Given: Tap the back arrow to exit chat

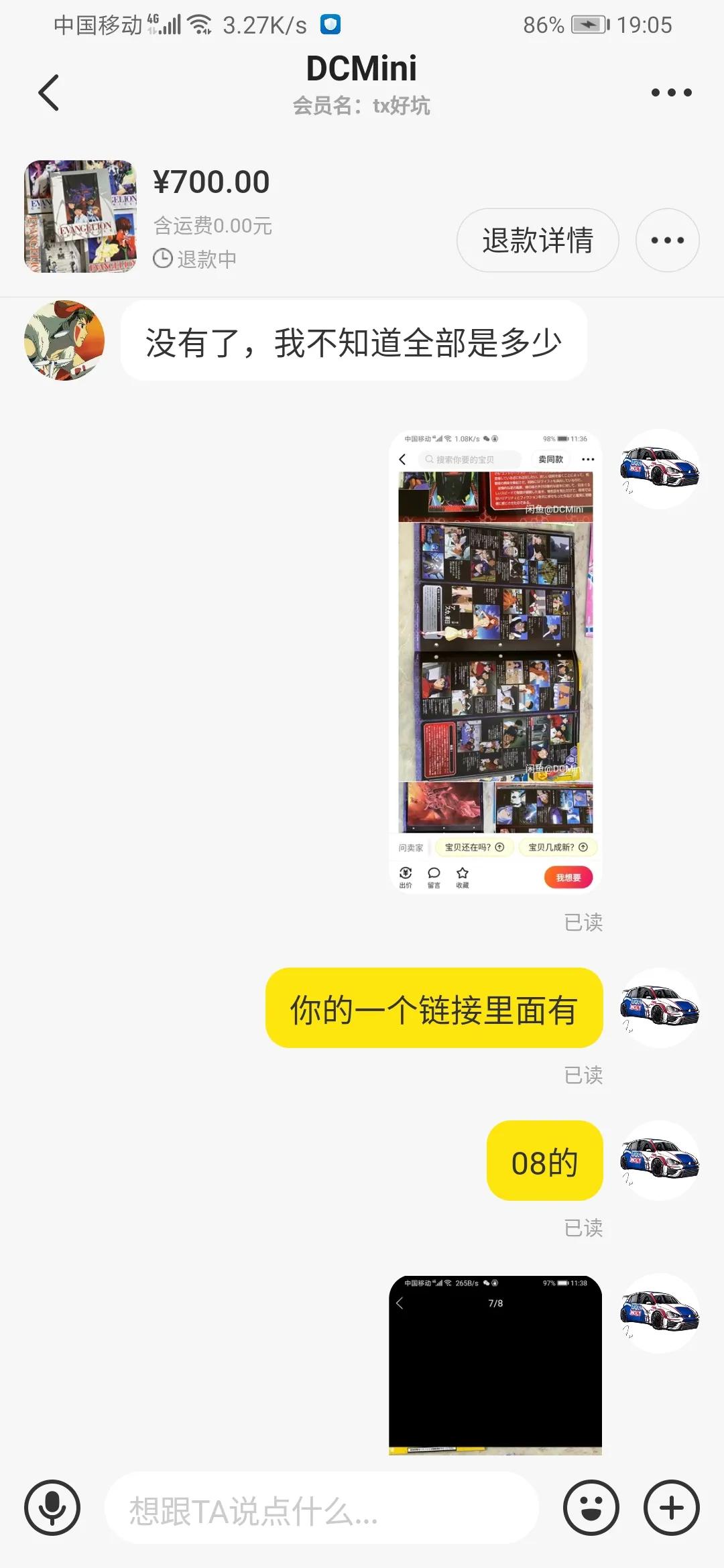Looking at the screenshot, I should coord(48,92).
